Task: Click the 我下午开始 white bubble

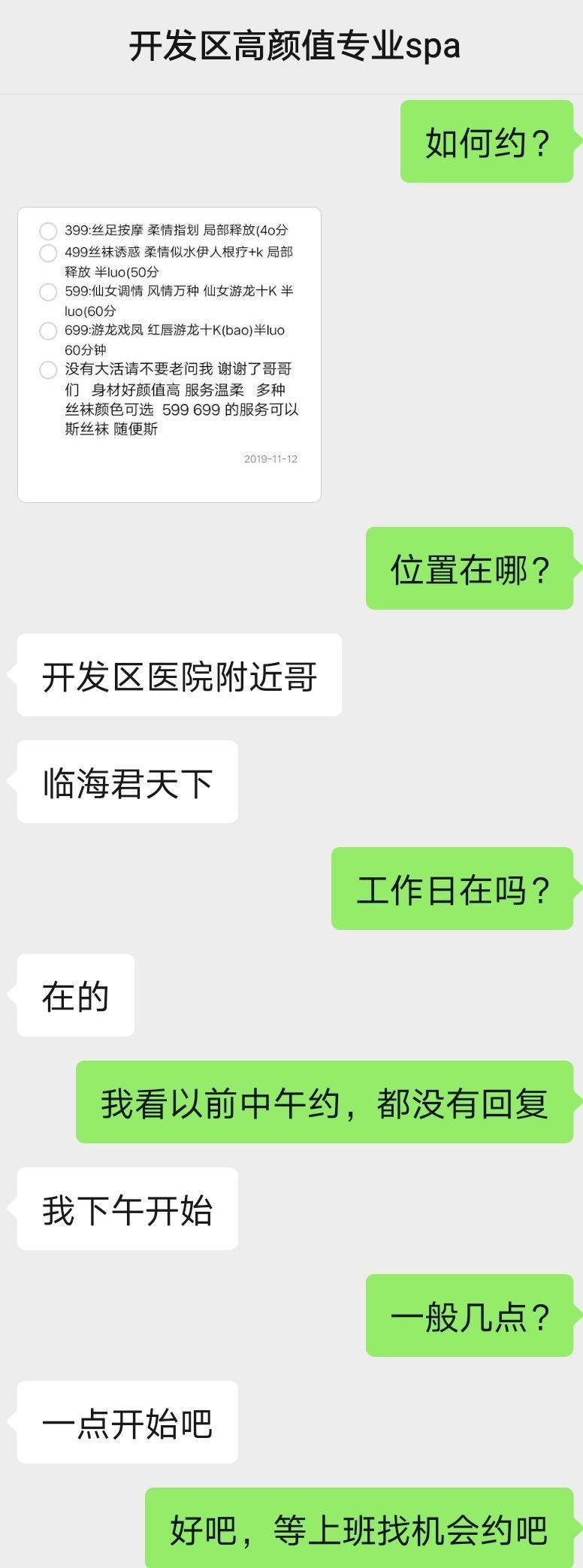Action: 126,1209
